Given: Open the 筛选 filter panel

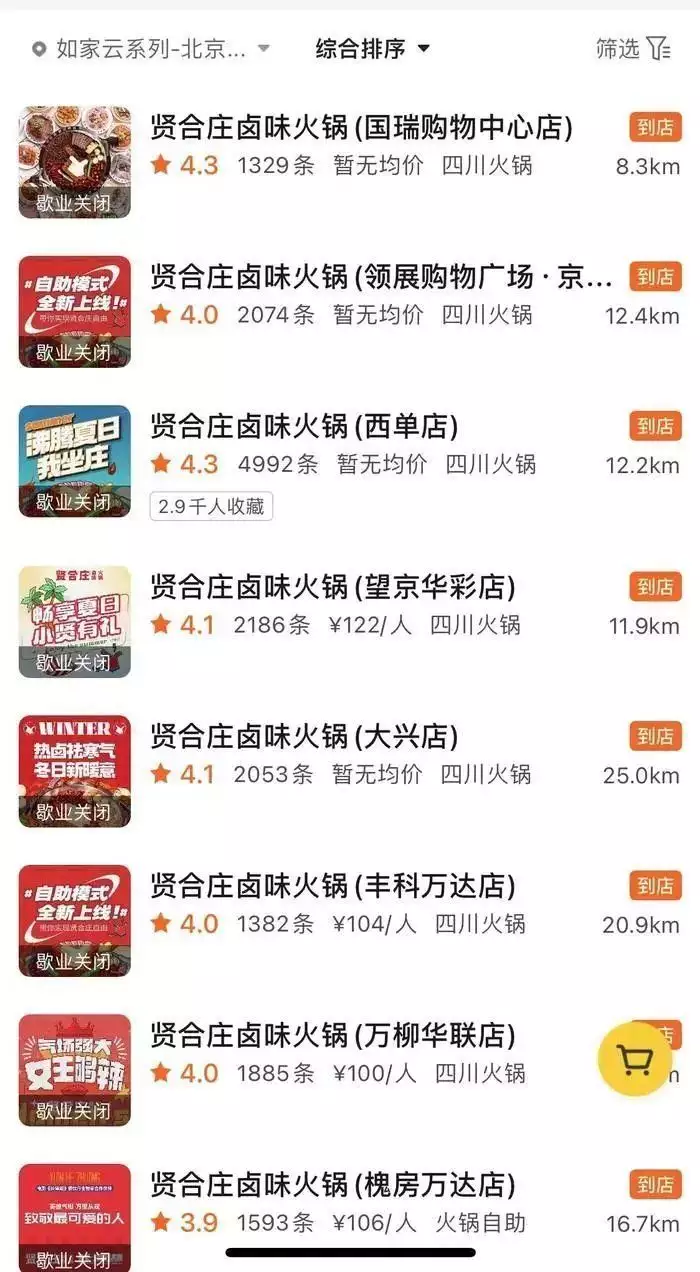Looking at the screenshot, I should coord(632,48).
